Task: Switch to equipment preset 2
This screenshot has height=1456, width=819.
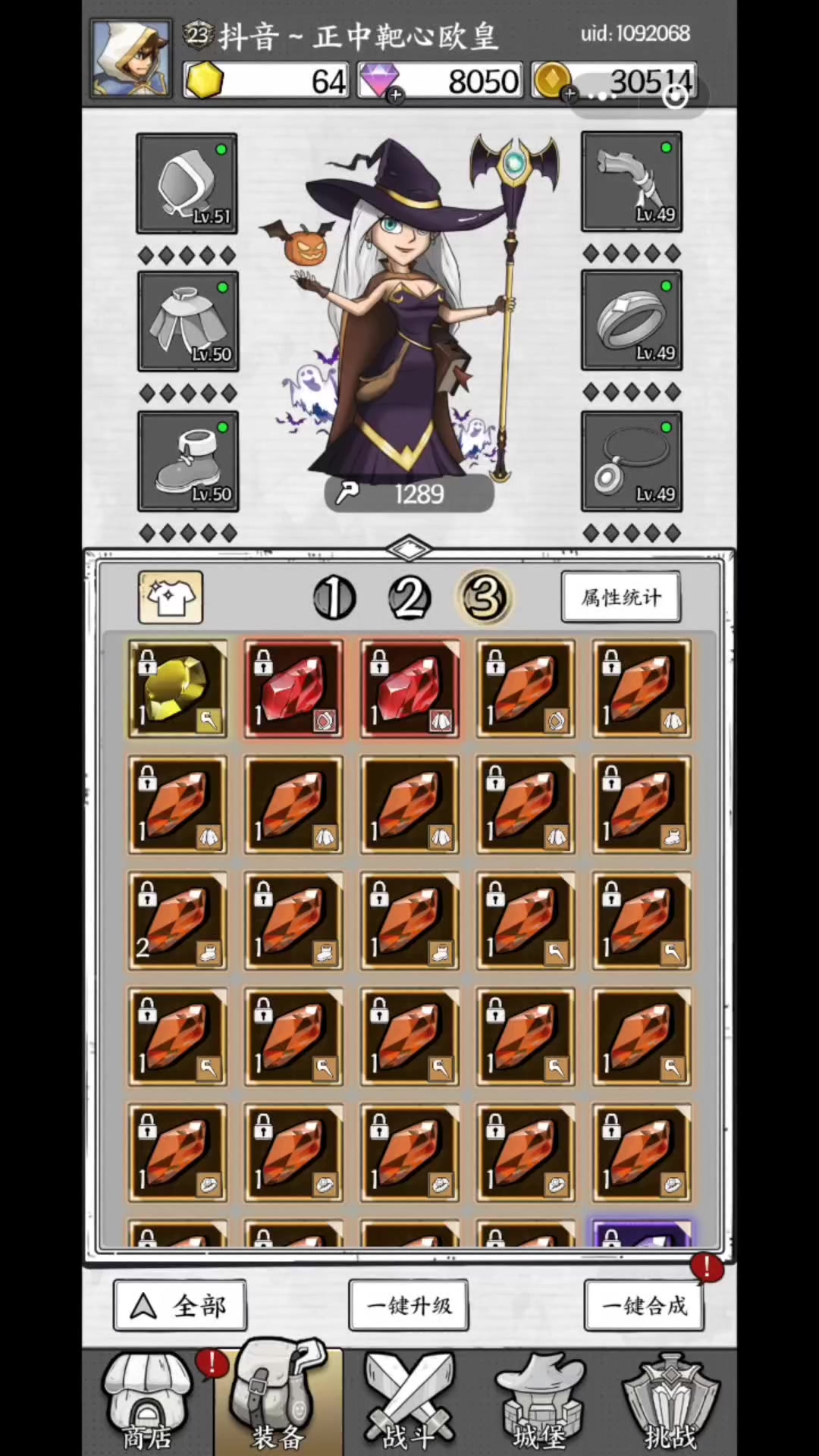Action: 409,598
